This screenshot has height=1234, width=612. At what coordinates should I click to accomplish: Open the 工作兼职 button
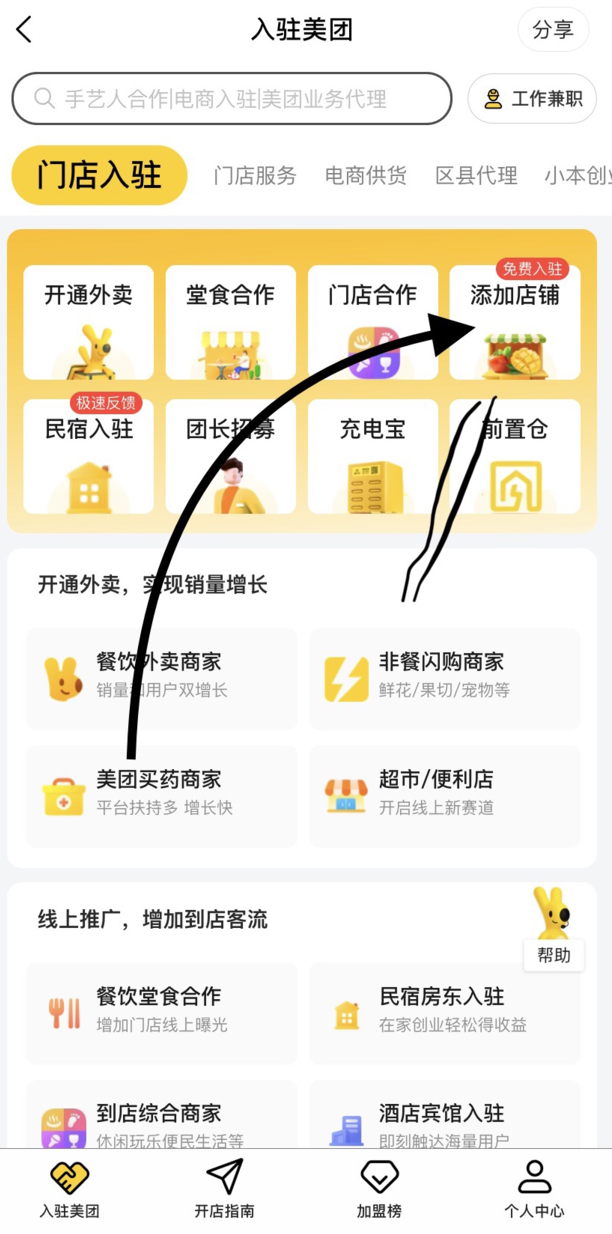pyautogui.click(x=532, y=99)
